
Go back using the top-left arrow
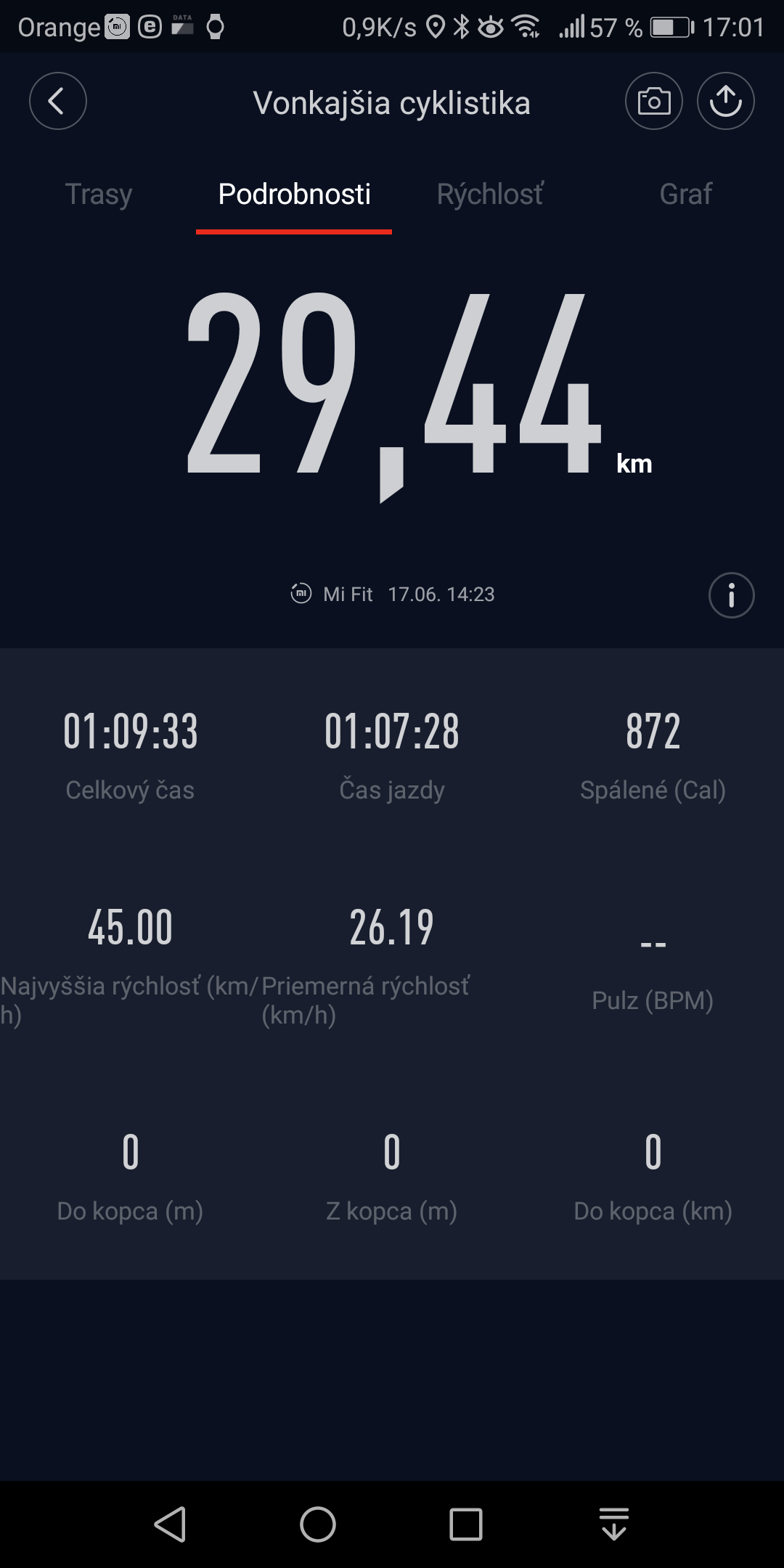point(58,101)
